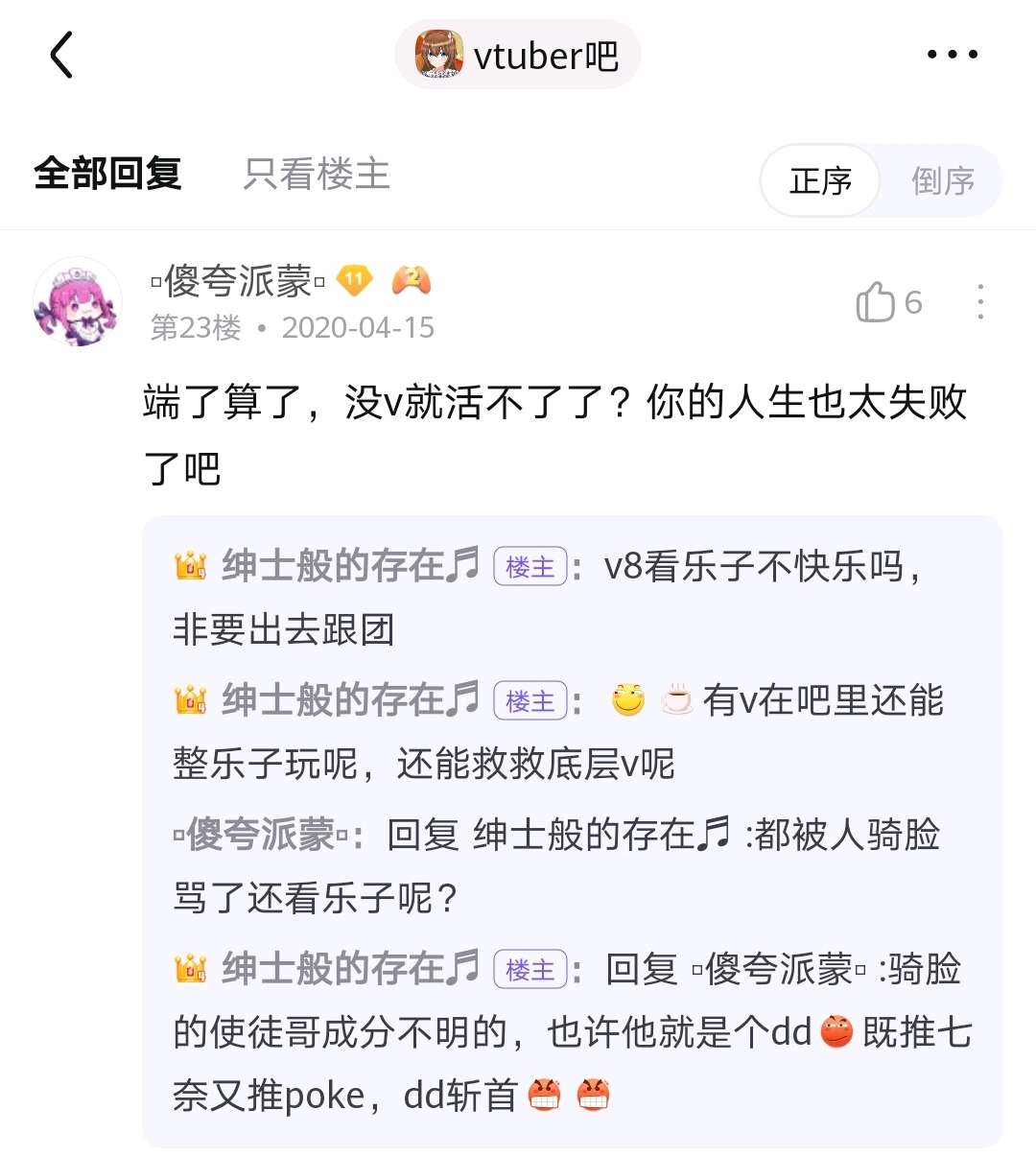The height and width of the screenshot is (1157, 1036).
Task: Go back using the top-left arrow
Action: pos(62,55)
